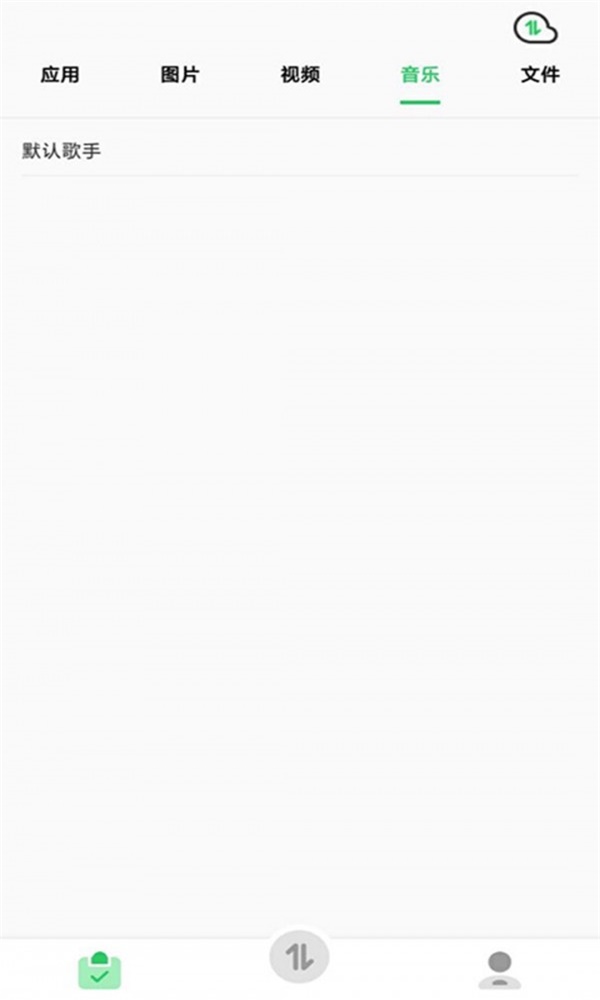The image size is (600, 1000).
Task: Select the 音乐 tab
Action: [420, 75]
